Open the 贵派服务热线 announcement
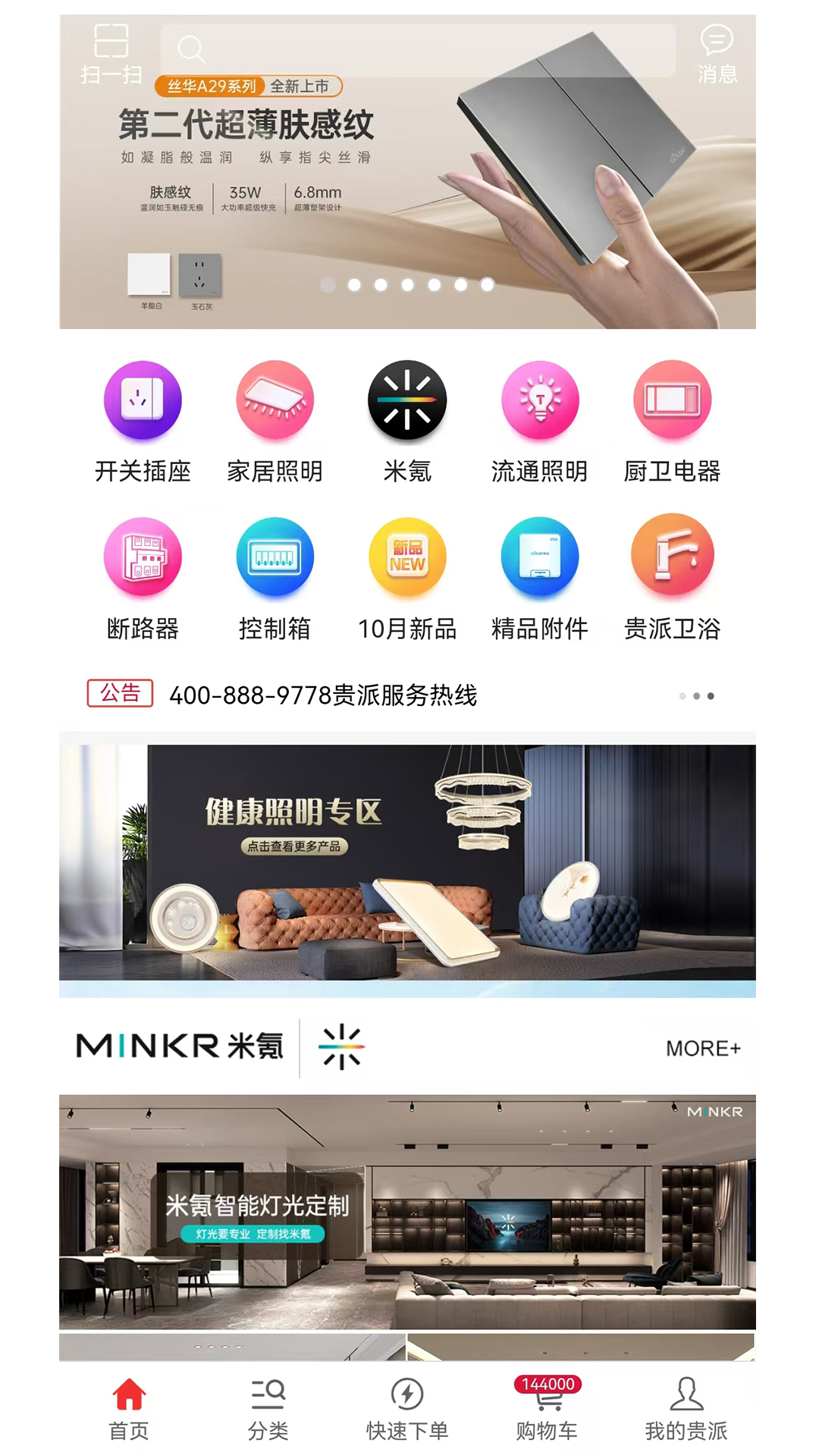The width and height of the screenshot is (819, 1456). click(323, 695)
